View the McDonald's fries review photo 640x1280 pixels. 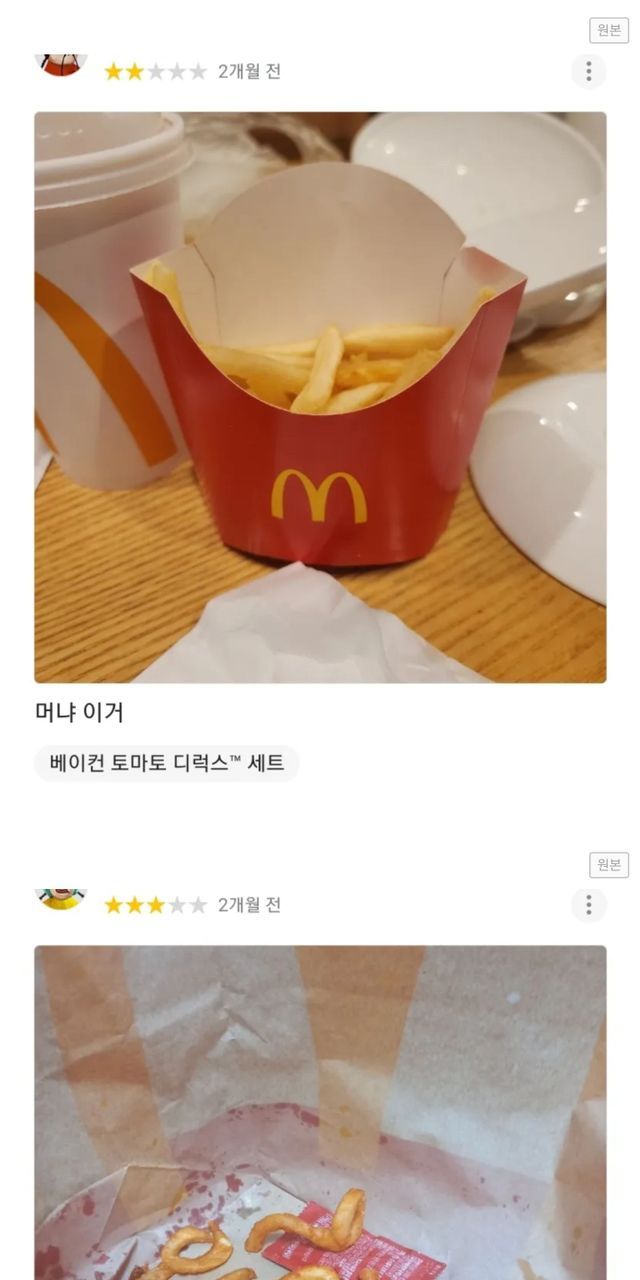coord(320,397)
